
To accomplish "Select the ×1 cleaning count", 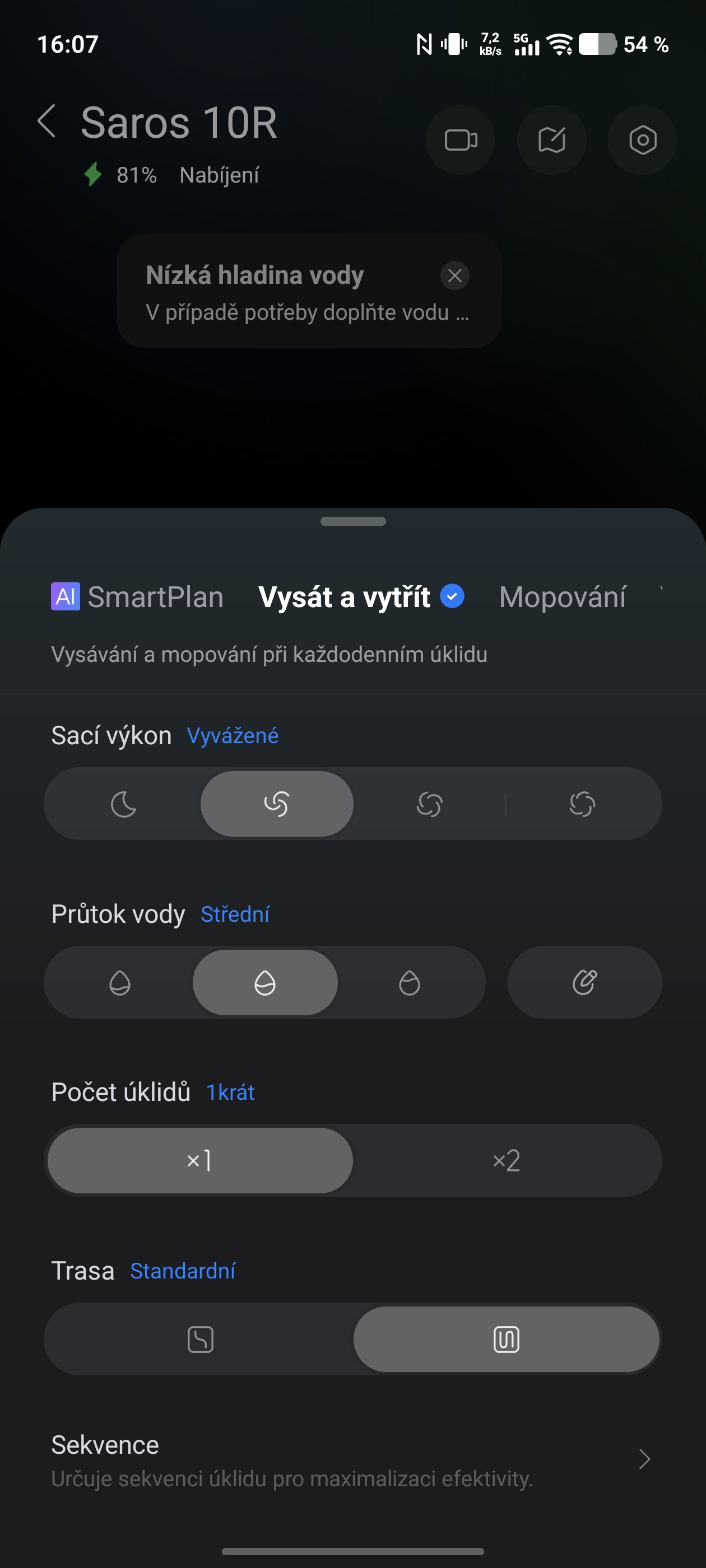I will (200, 1160).
